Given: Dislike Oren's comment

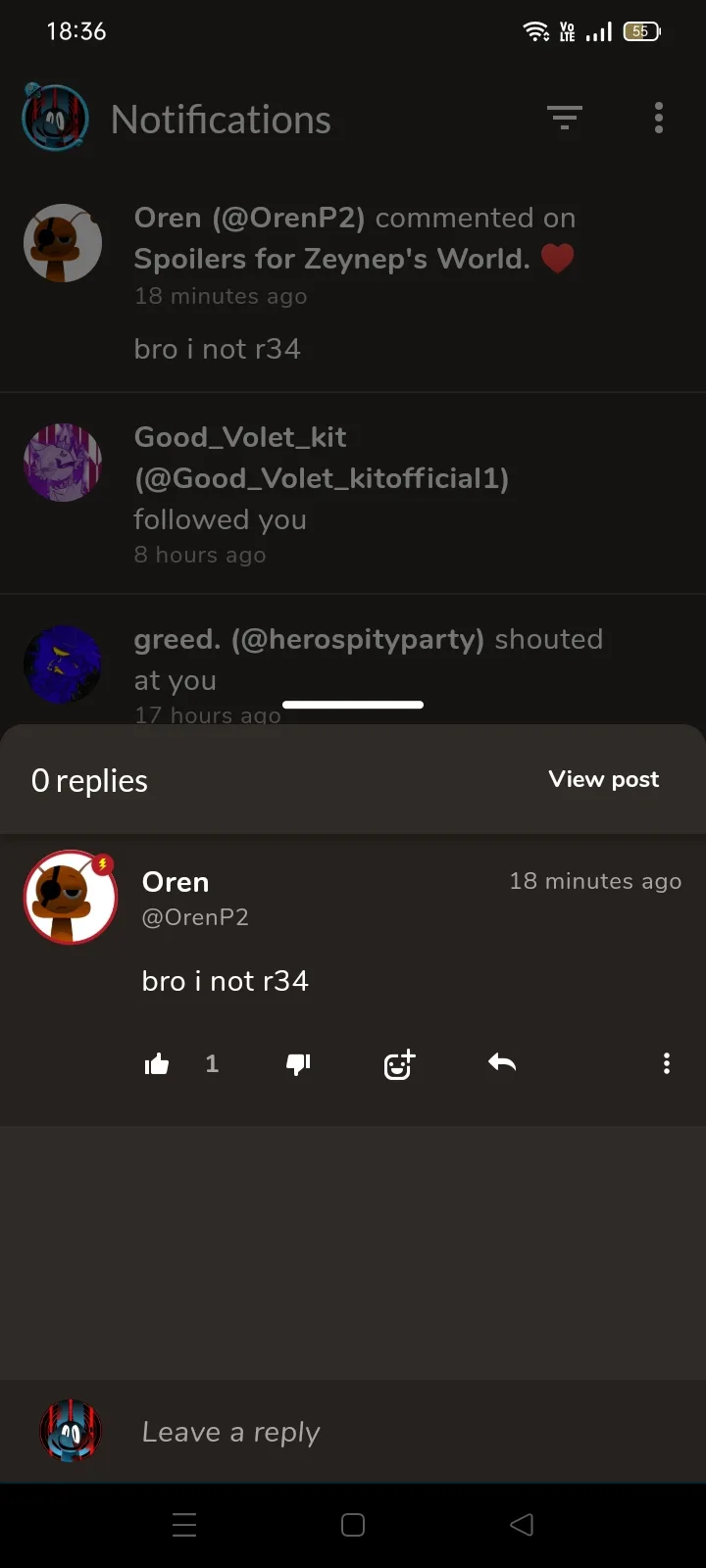Looking at the screenshot, I should click(298, 1064).
